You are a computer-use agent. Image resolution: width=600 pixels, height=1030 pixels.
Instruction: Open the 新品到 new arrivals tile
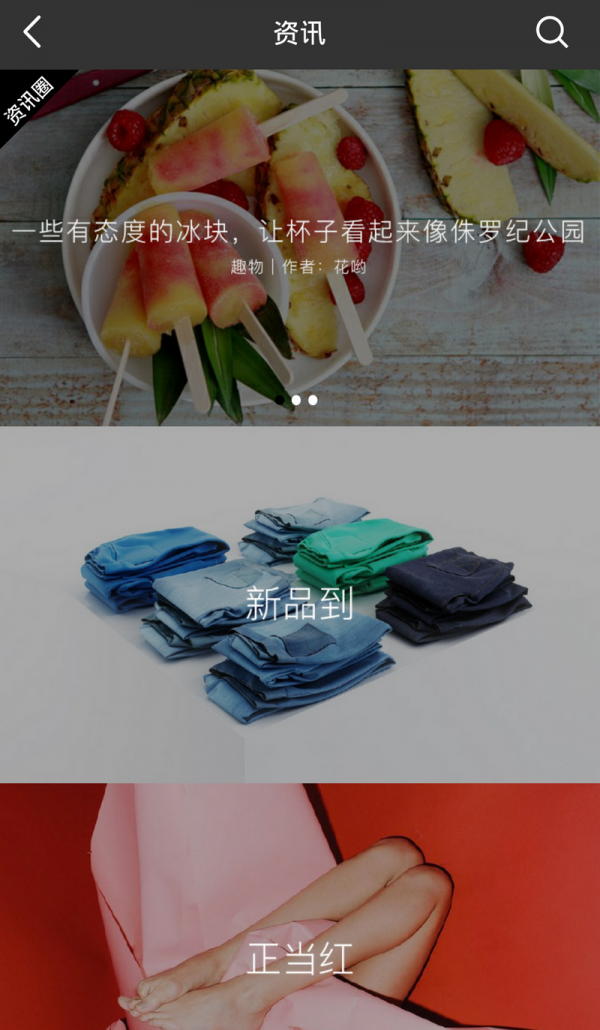[299, 604]
